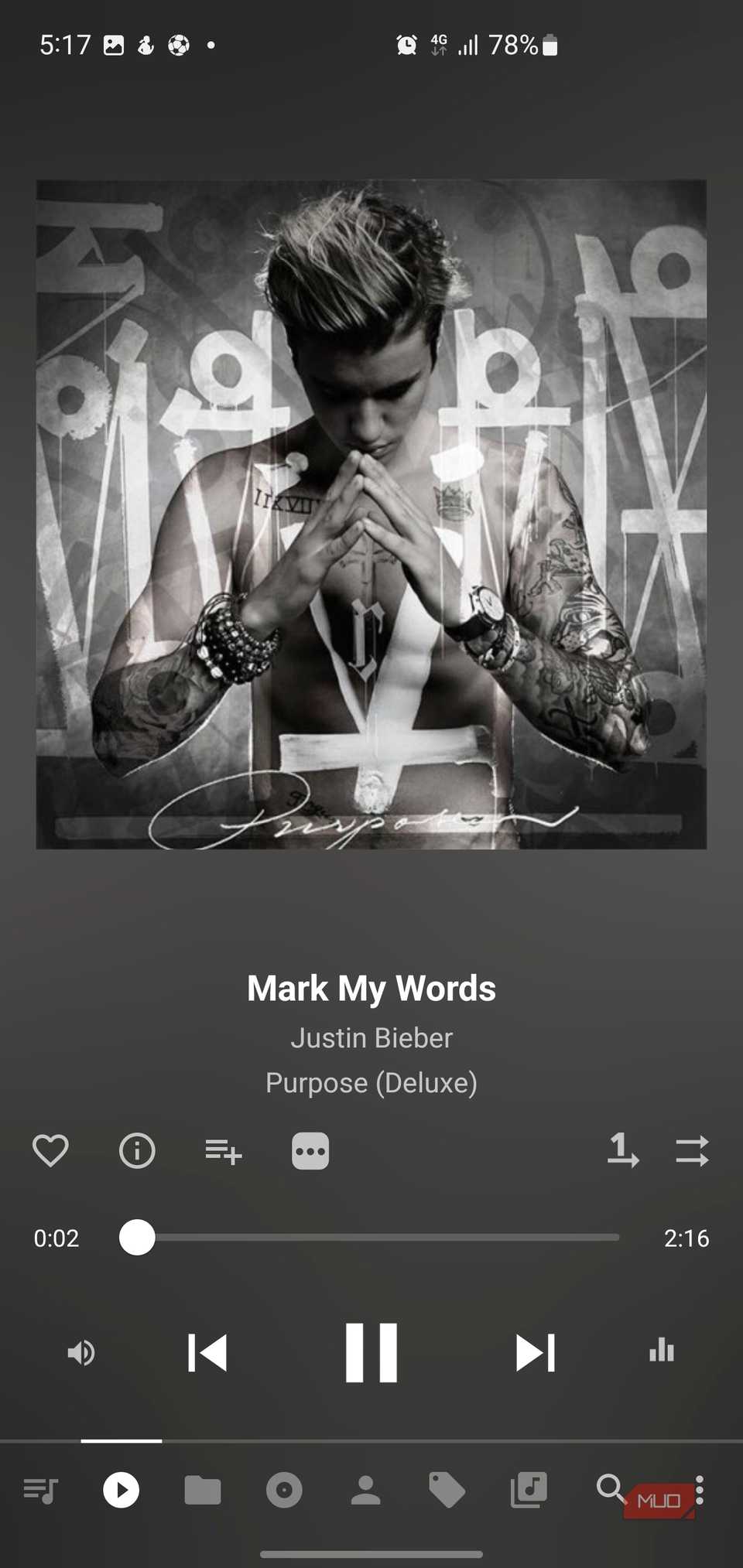
Task: Open the song info panel
Action: 137,1150
